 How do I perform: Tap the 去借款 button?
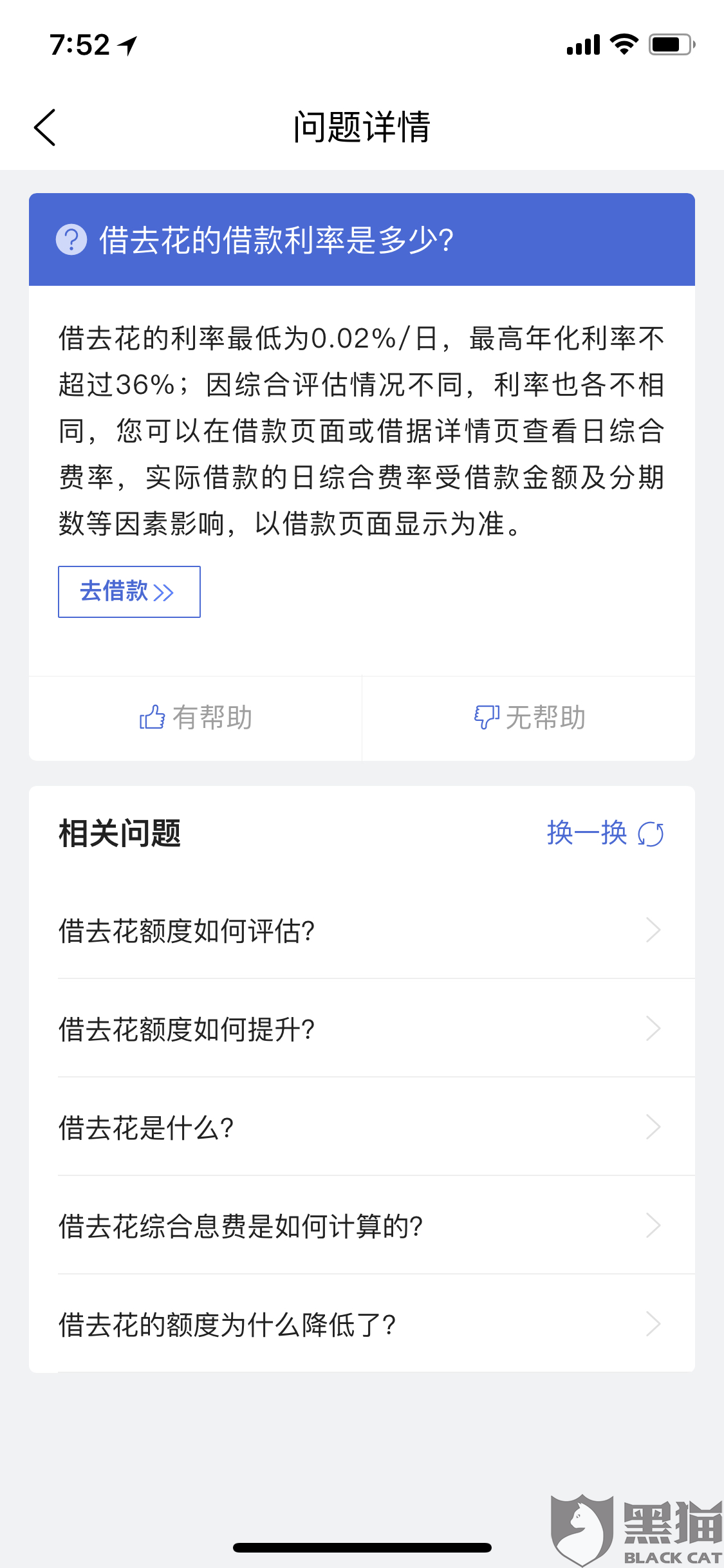click(x=129, y=592)
